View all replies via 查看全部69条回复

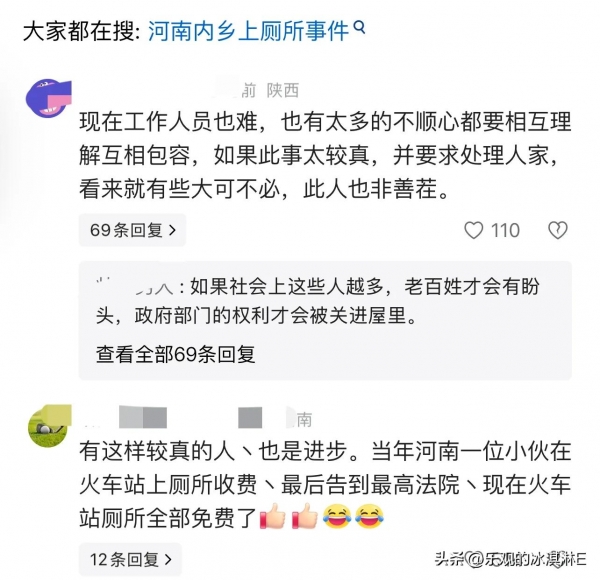click(176, 353)
